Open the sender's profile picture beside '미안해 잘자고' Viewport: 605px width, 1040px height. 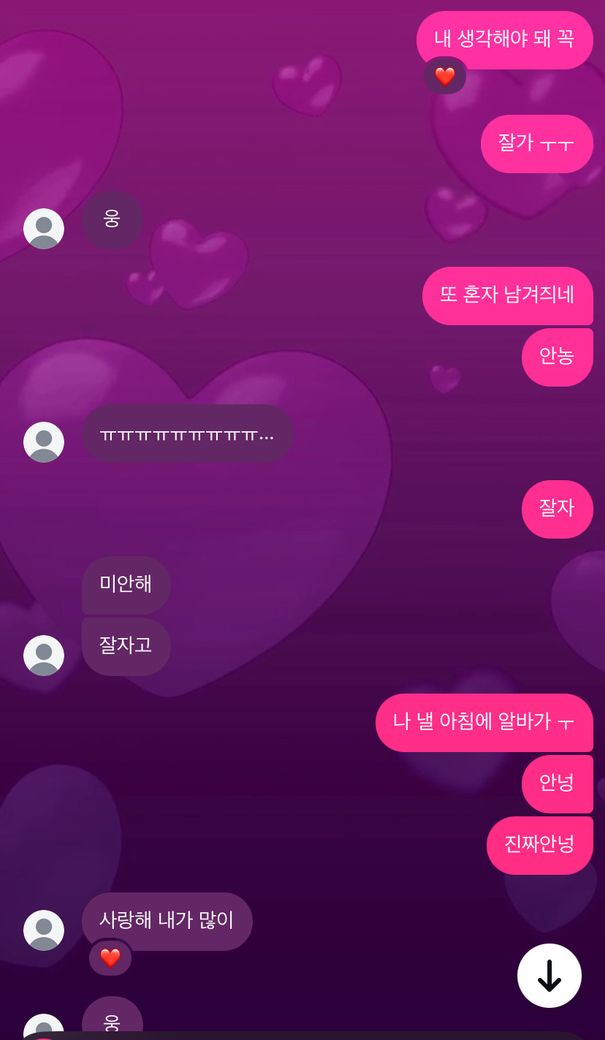click(x=44, y=655)
